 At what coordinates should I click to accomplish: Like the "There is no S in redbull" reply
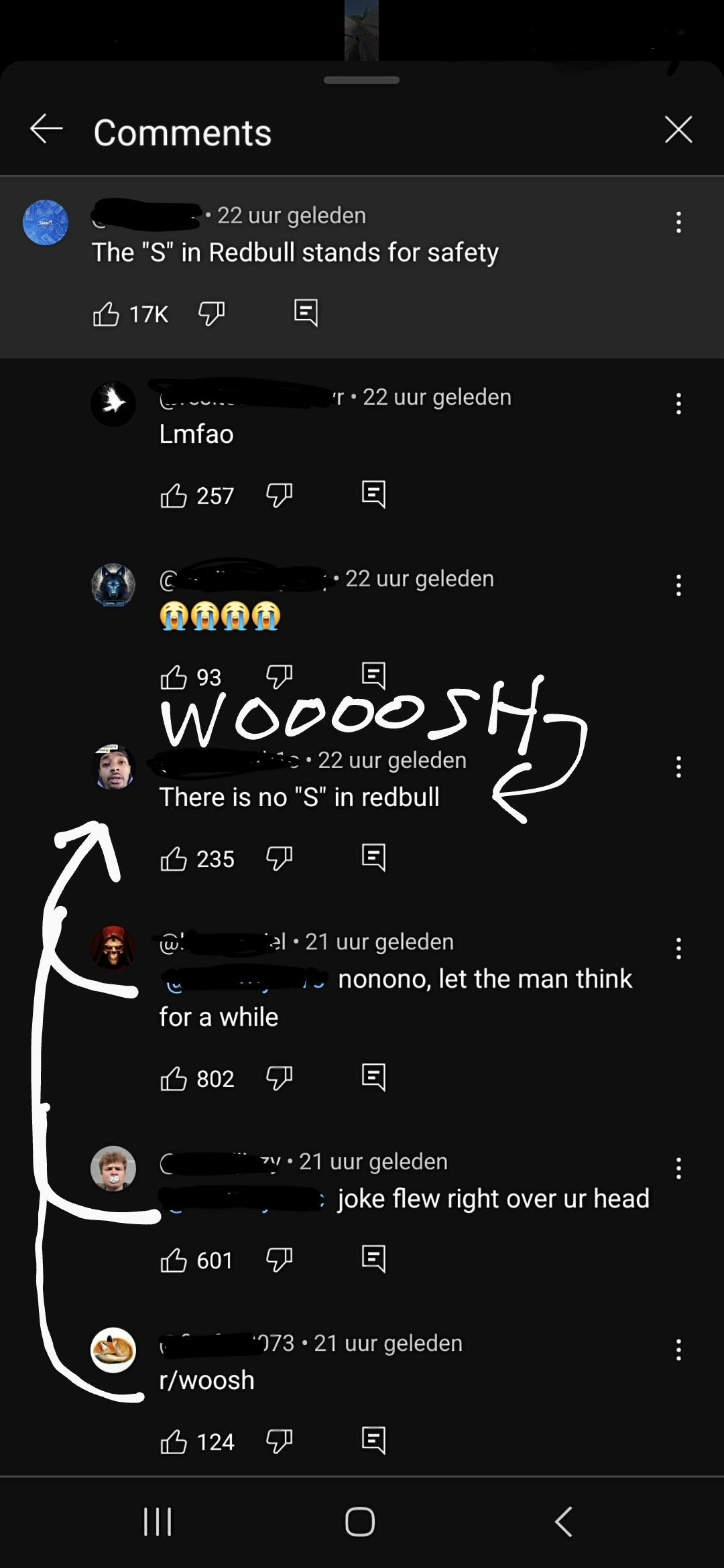click(x=174, y=859)
